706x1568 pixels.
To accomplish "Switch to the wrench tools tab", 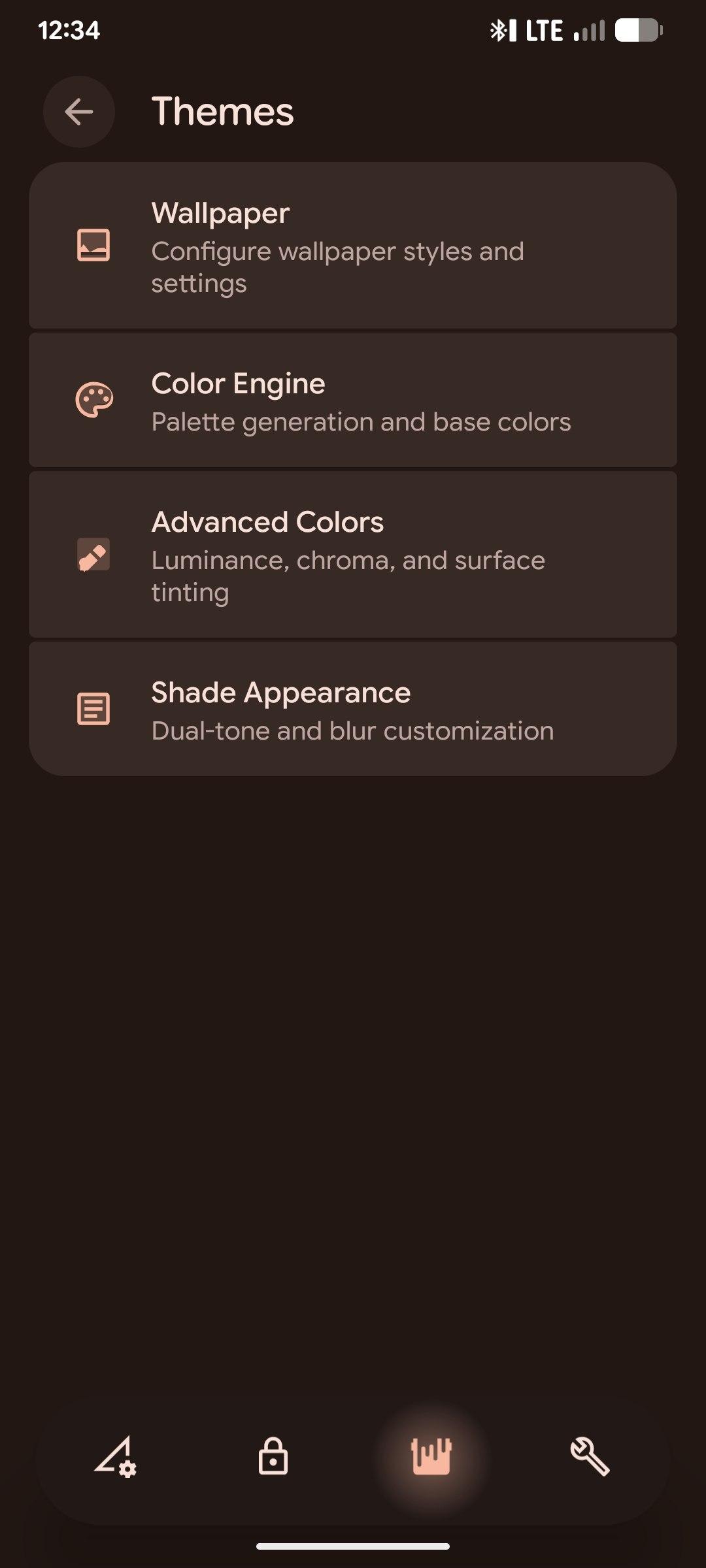I will (x=590, y=1457).
